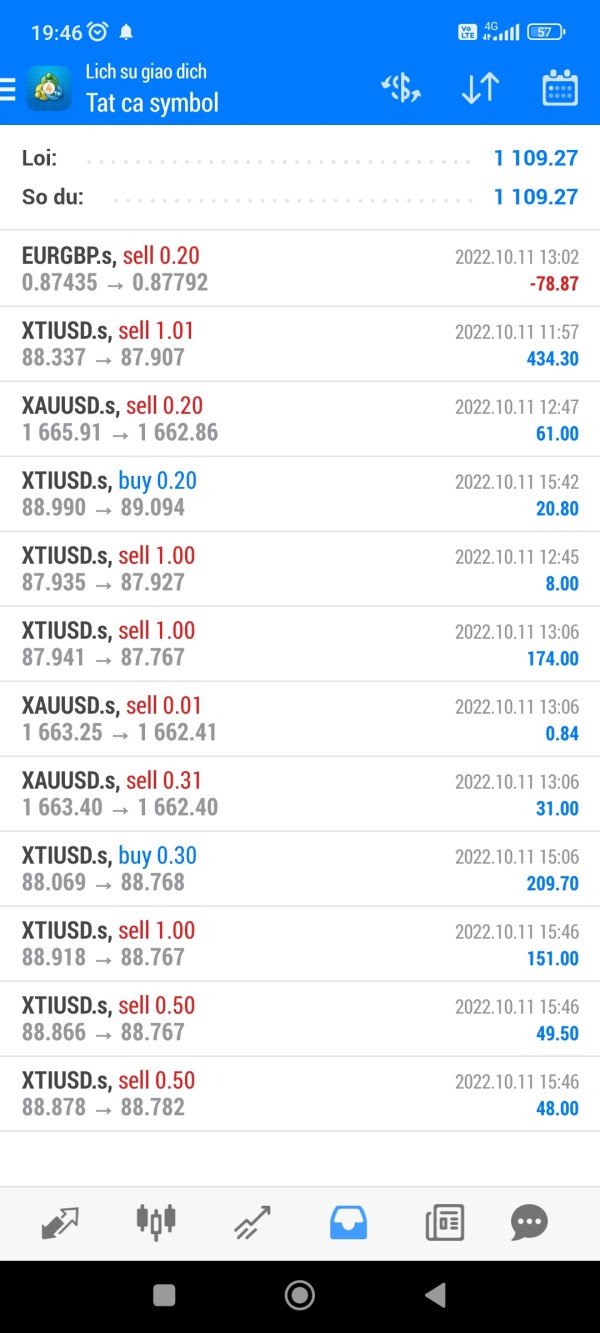This screenshot has width=600, height=1333.
Task: Go back using the system back button
Action: [434, 1296]
